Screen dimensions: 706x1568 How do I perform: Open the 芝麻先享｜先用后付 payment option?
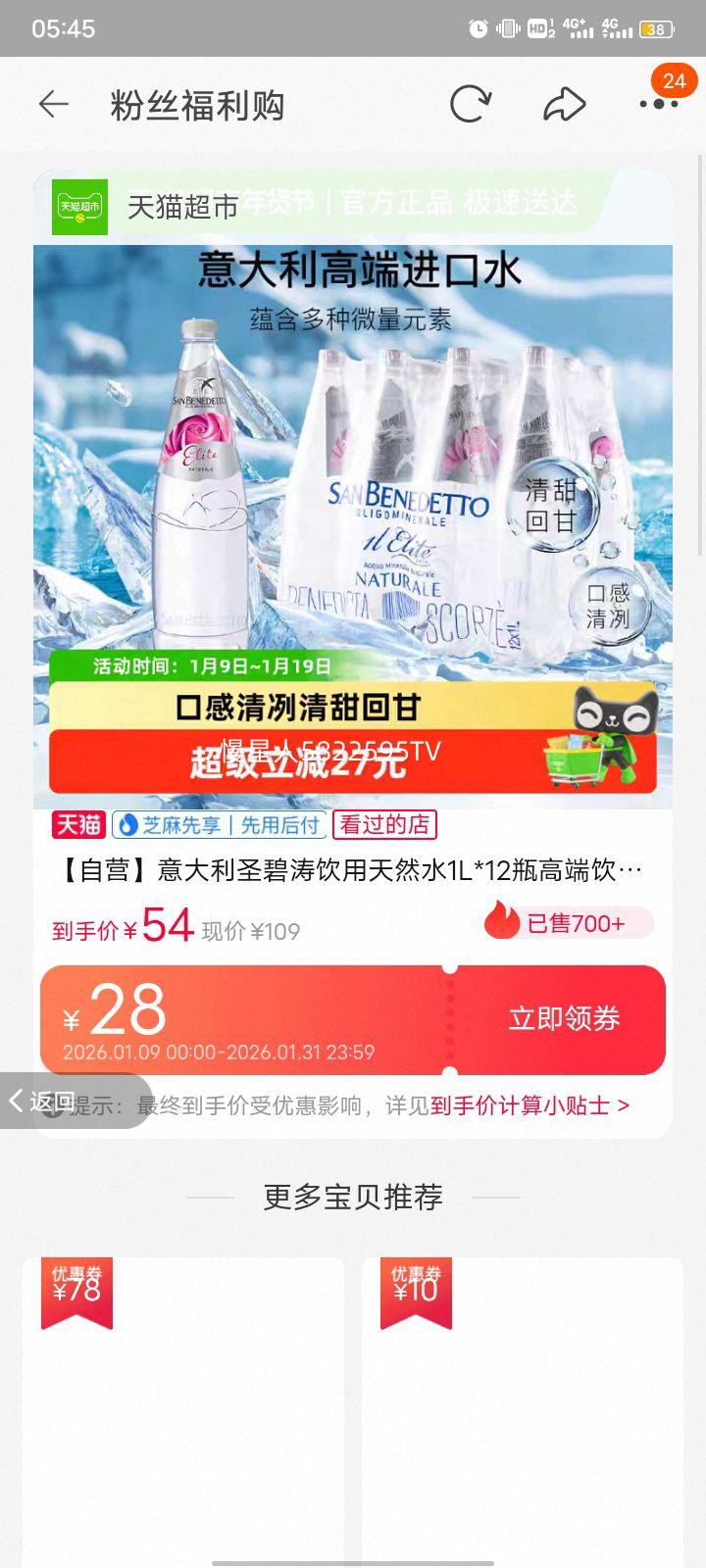pos(218,824)
